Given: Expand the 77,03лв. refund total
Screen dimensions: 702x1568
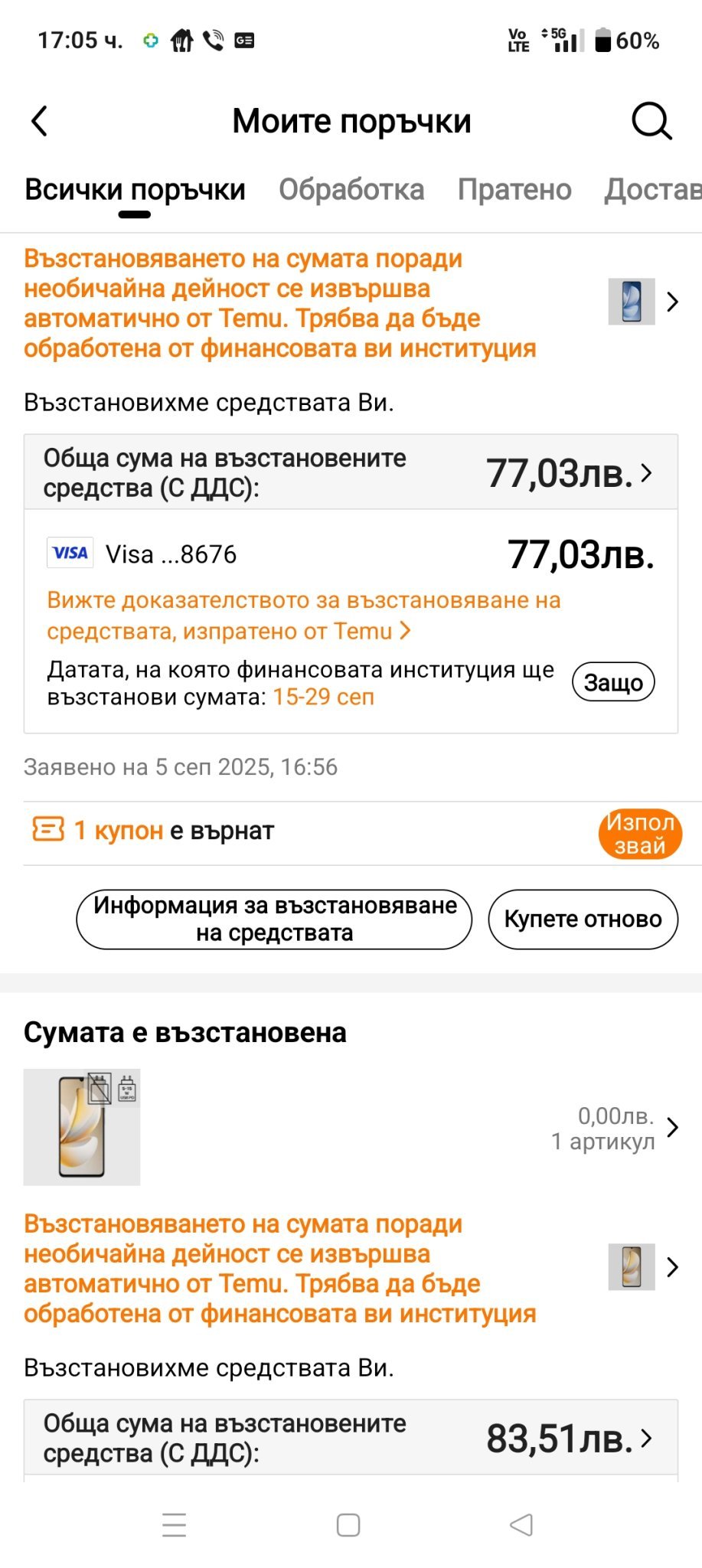Looking at the screenshot, I should (x=570, y=473).
